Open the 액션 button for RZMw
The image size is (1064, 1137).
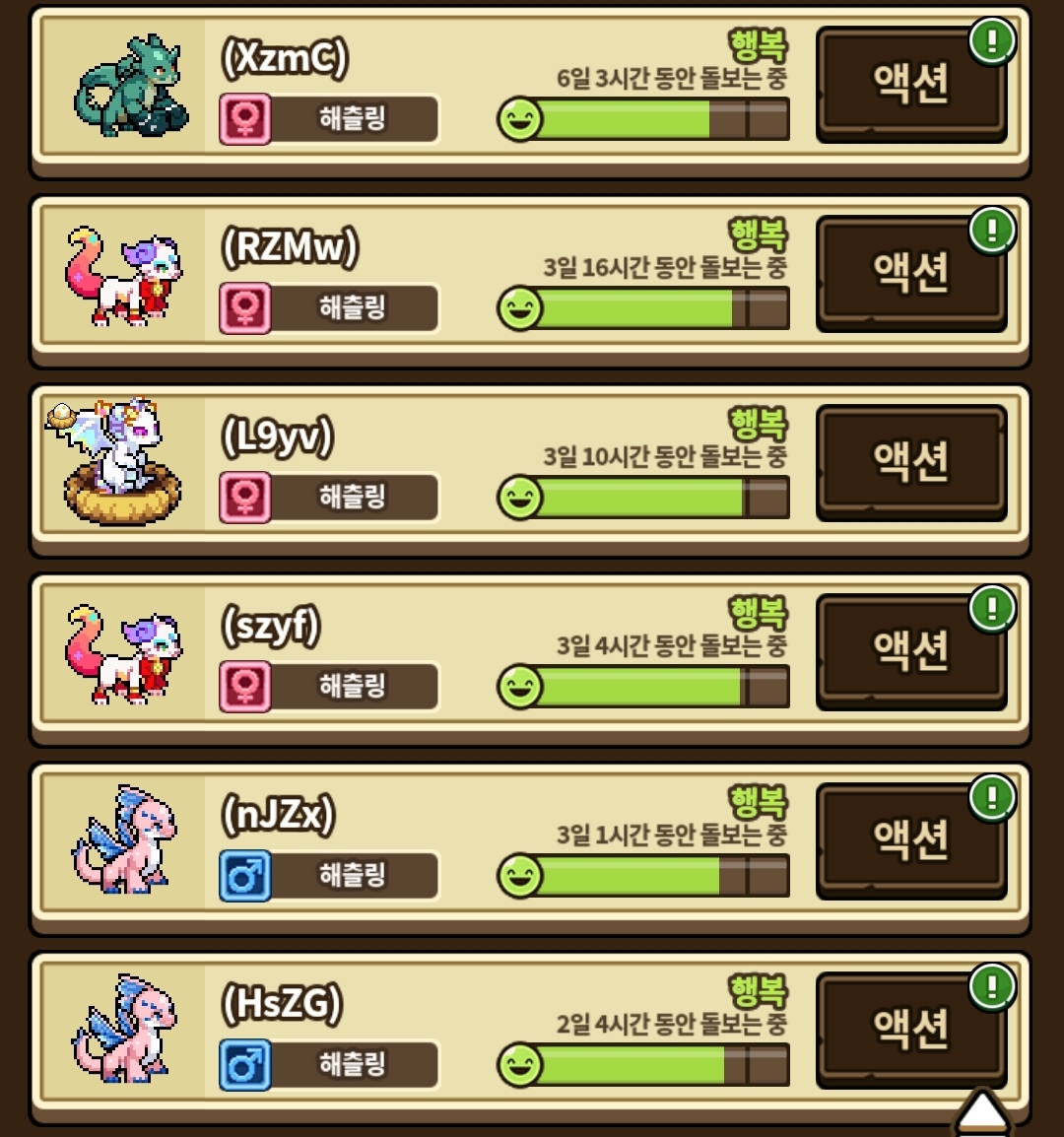tap(911, 273)
